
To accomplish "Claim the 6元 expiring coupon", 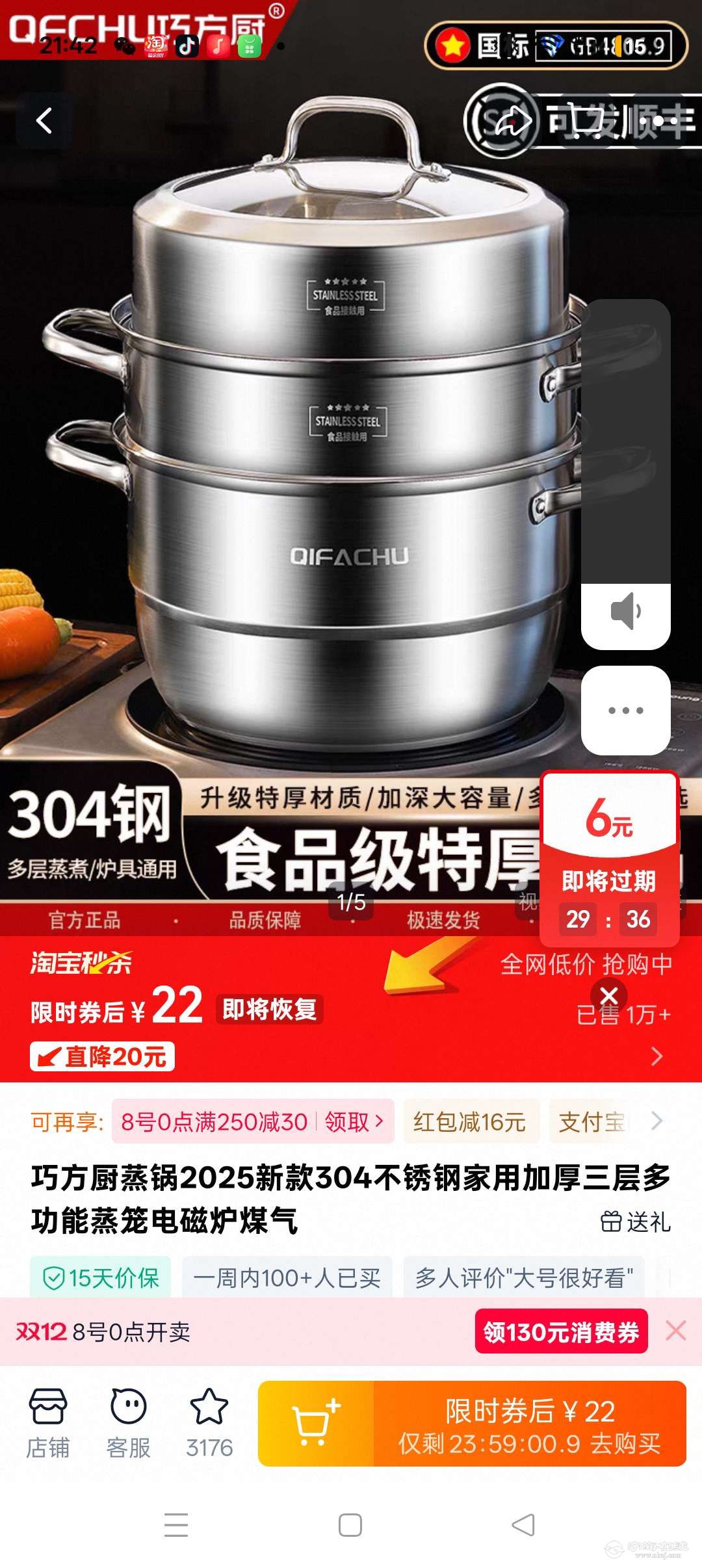I will point(609,845).
